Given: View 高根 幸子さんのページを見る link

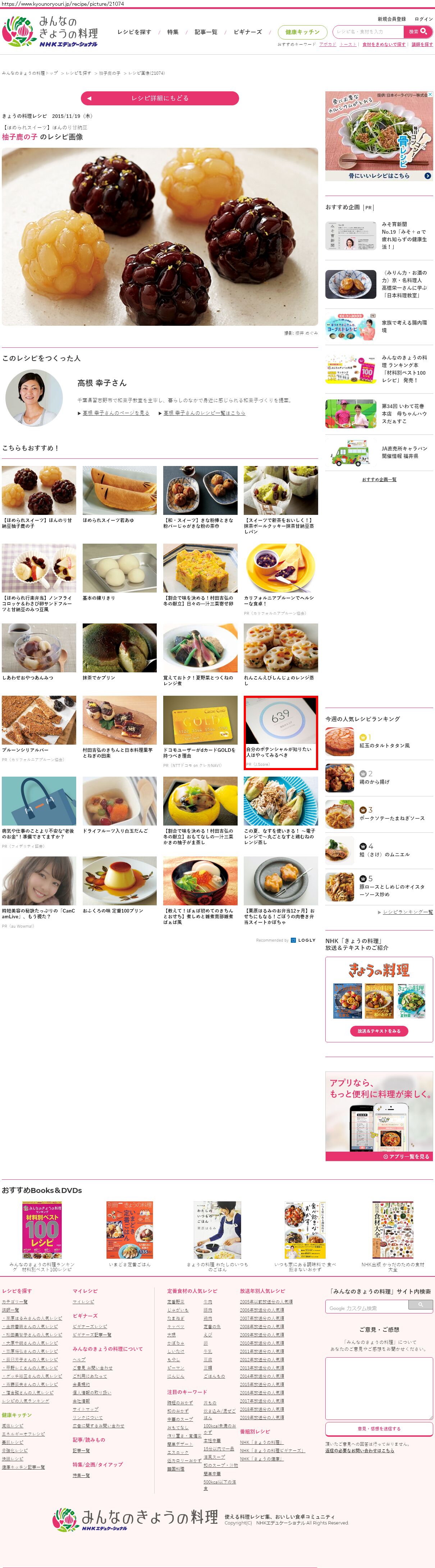Looking at the screenshot, I should 116,413.
